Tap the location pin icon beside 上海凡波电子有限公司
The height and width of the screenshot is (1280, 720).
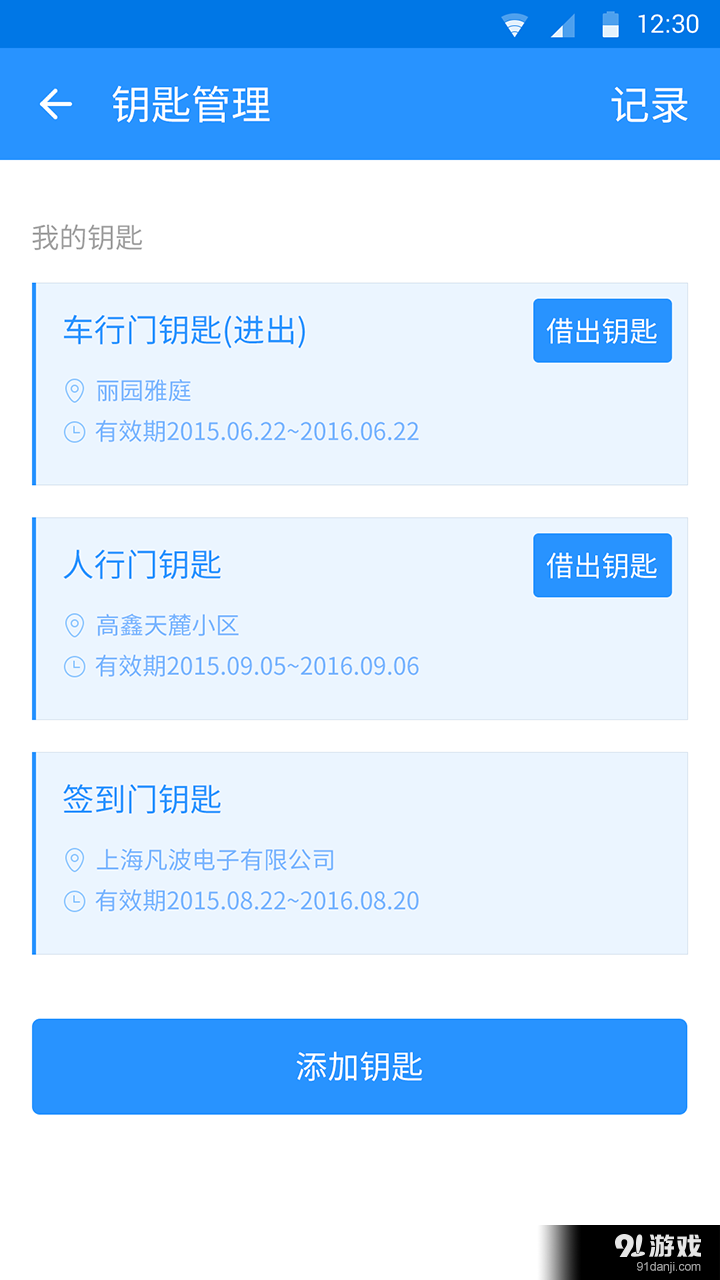tap(73, 861)
